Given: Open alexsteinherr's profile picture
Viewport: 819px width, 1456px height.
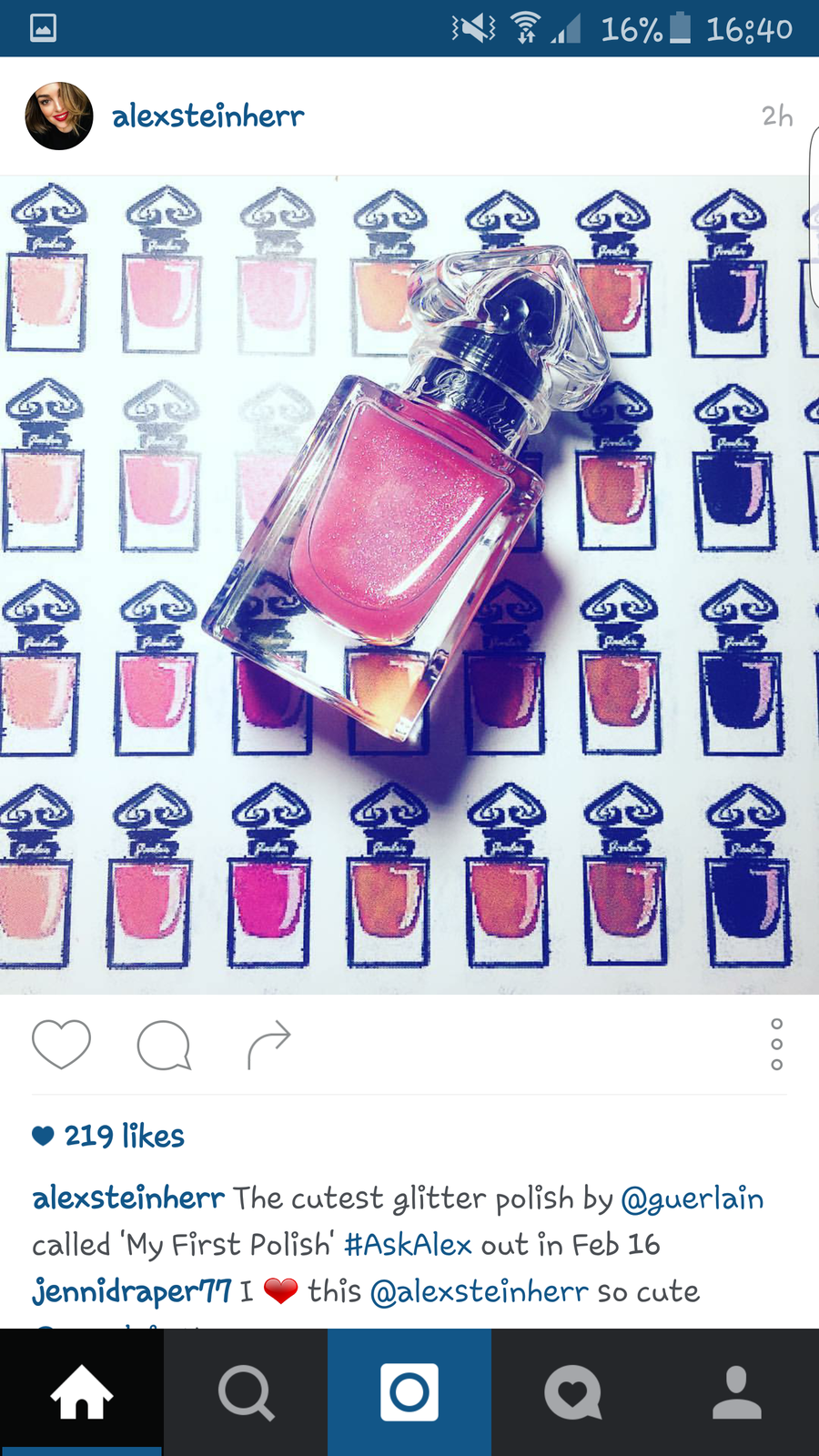Looking at the screenshot, I should click(x=59, y=116).
